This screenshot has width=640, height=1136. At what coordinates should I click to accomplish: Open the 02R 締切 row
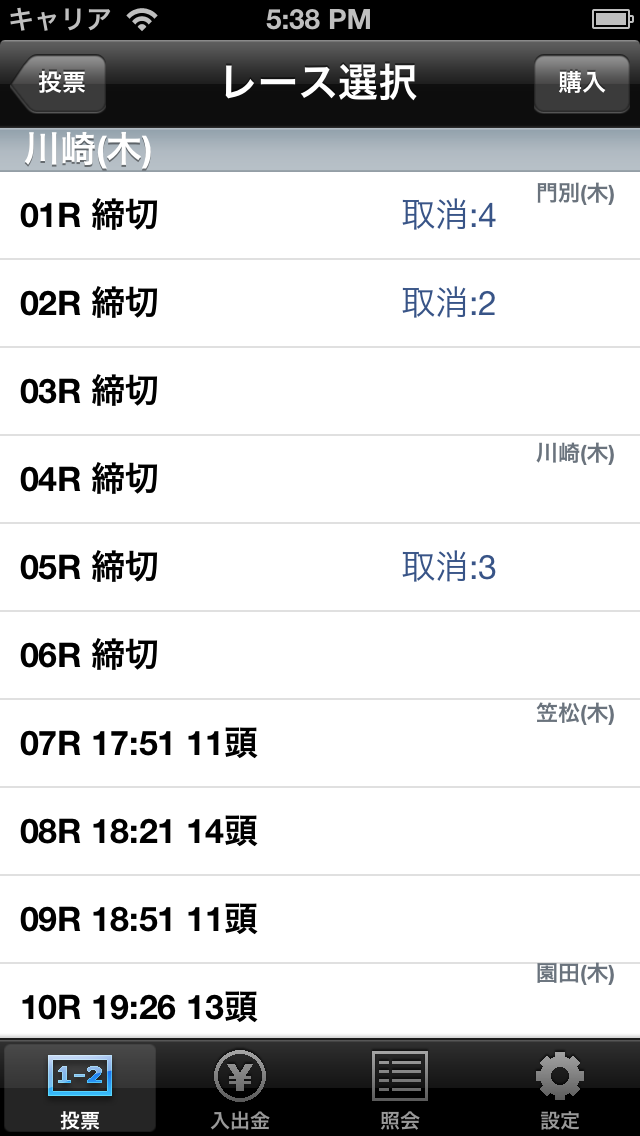[x=320, y=303]
